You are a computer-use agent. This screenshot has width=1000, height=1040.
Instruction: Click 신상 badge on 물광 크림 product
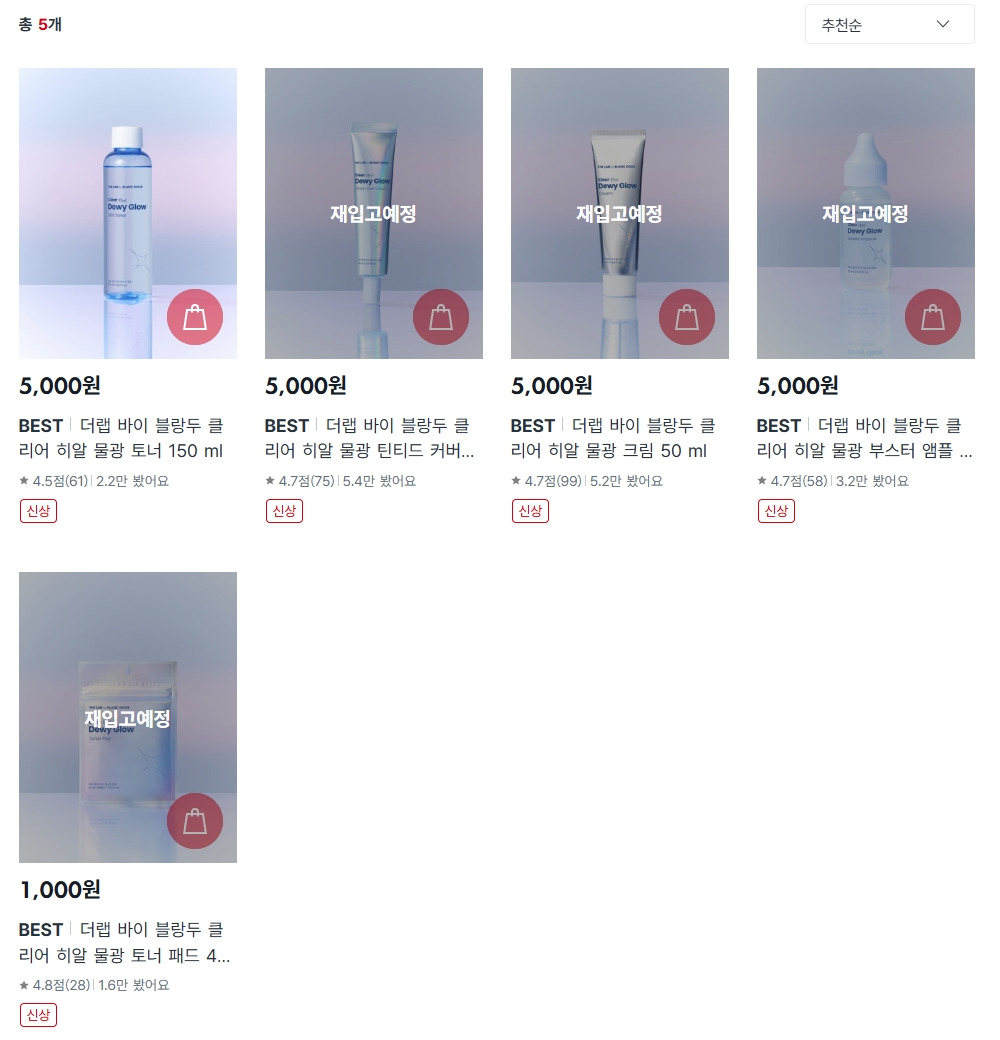[530, 510]
